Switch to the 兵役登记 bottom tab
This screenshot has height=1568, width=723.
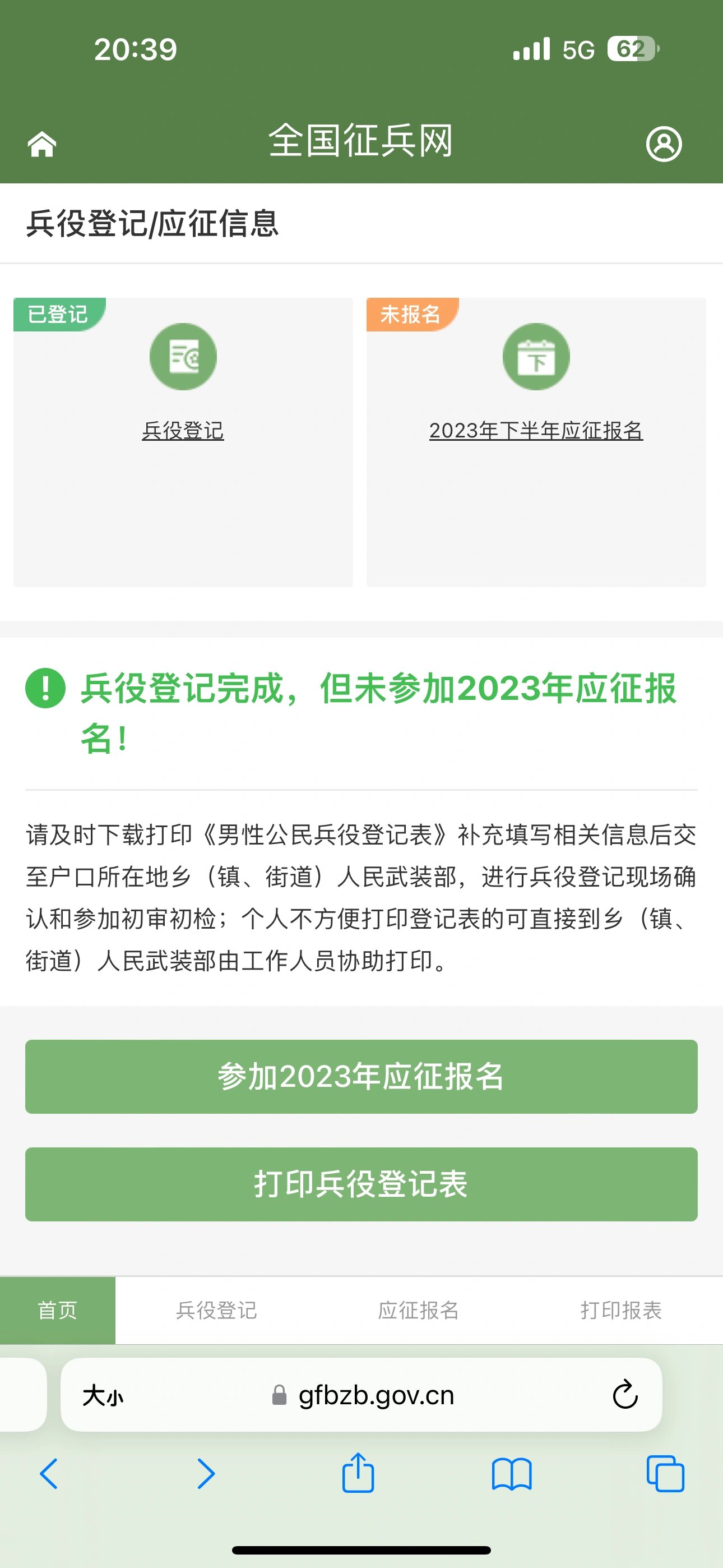pos(217,1310)
